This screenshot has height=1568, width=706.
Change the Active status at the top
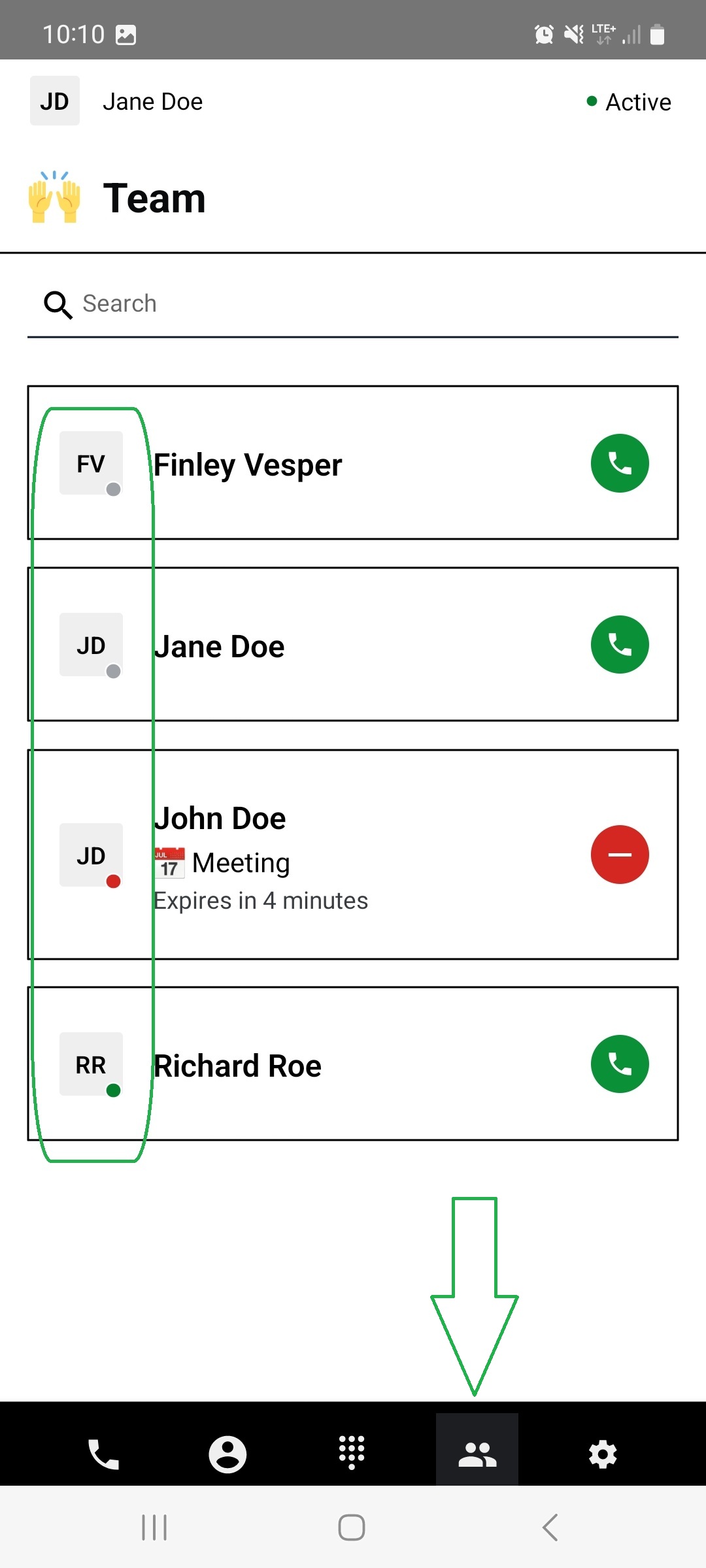tap(629, 102)
